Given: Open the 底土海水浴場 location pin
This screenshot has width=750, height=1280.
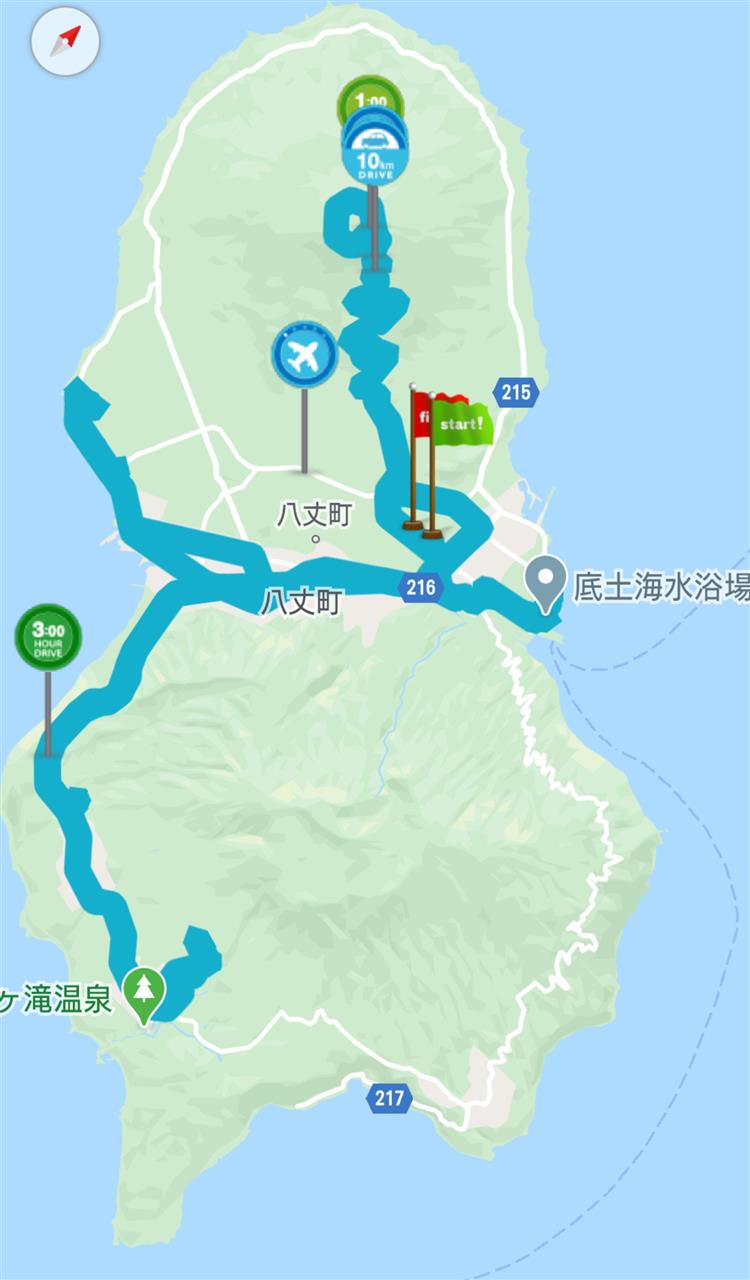Looking at the screenshot, I should 546,582.
